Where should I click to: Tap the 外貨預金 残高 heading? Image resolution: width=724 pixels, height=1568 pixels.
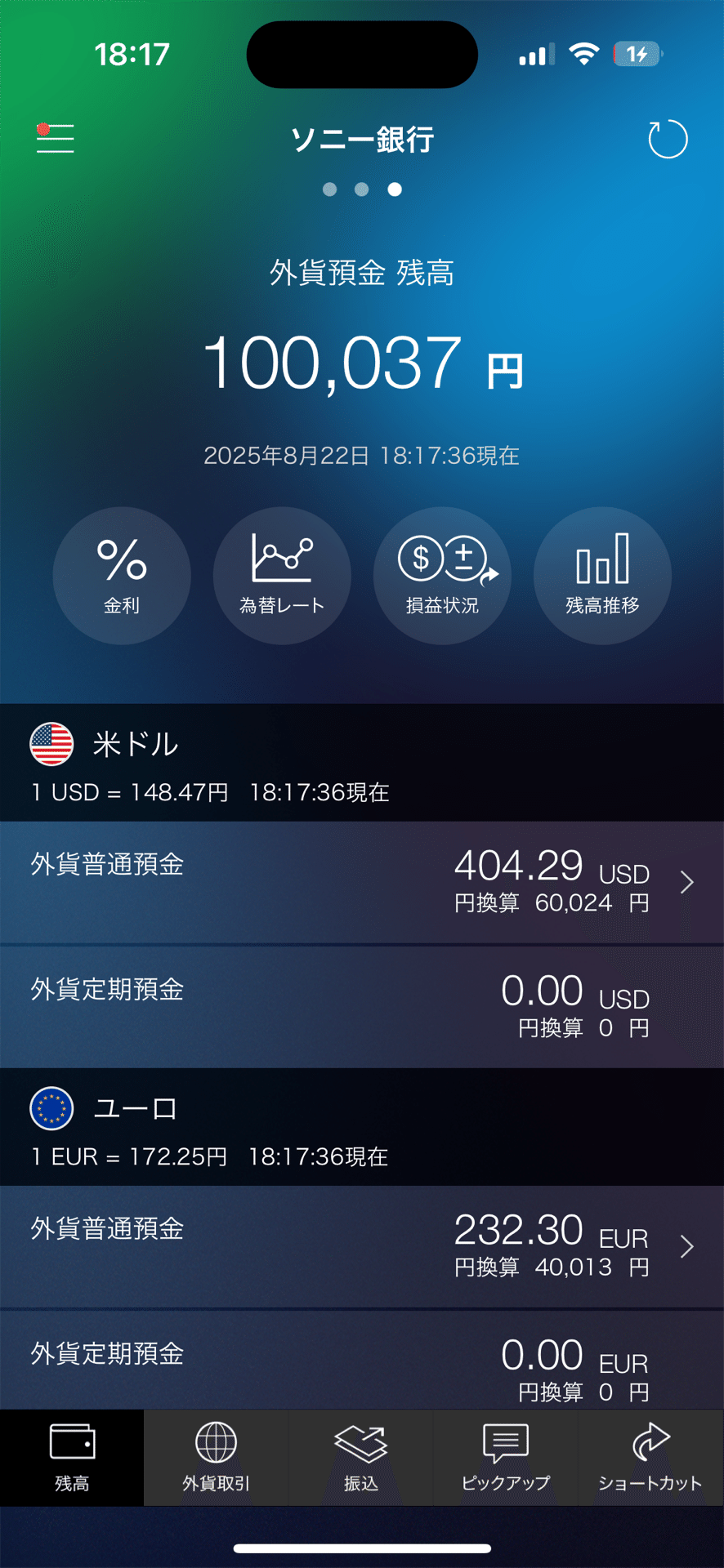pyautogui.click(x=362, y=274)
